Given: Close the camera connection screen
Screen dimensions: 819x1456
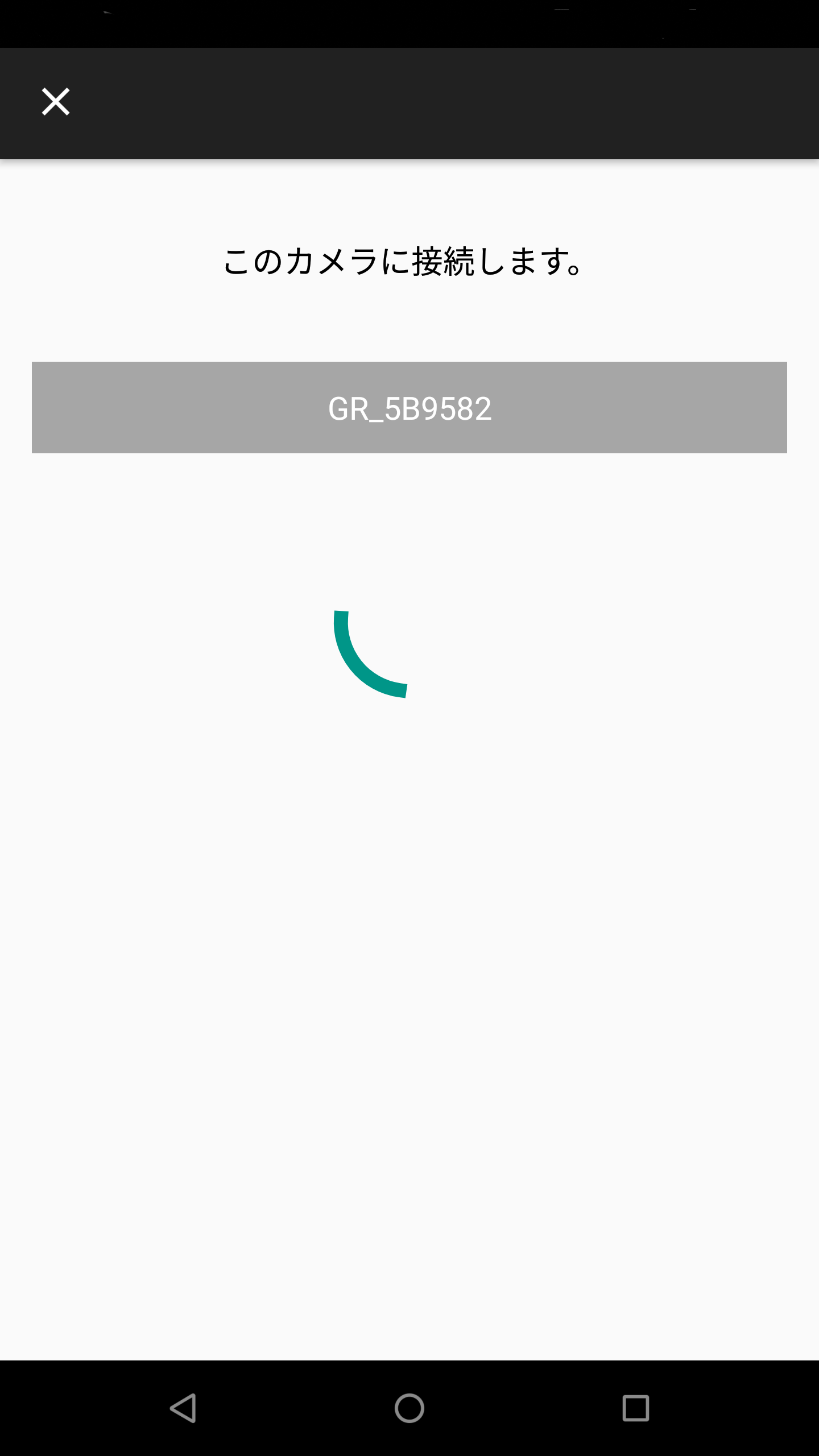Looking at the screenshot, I should coord(56,102).
